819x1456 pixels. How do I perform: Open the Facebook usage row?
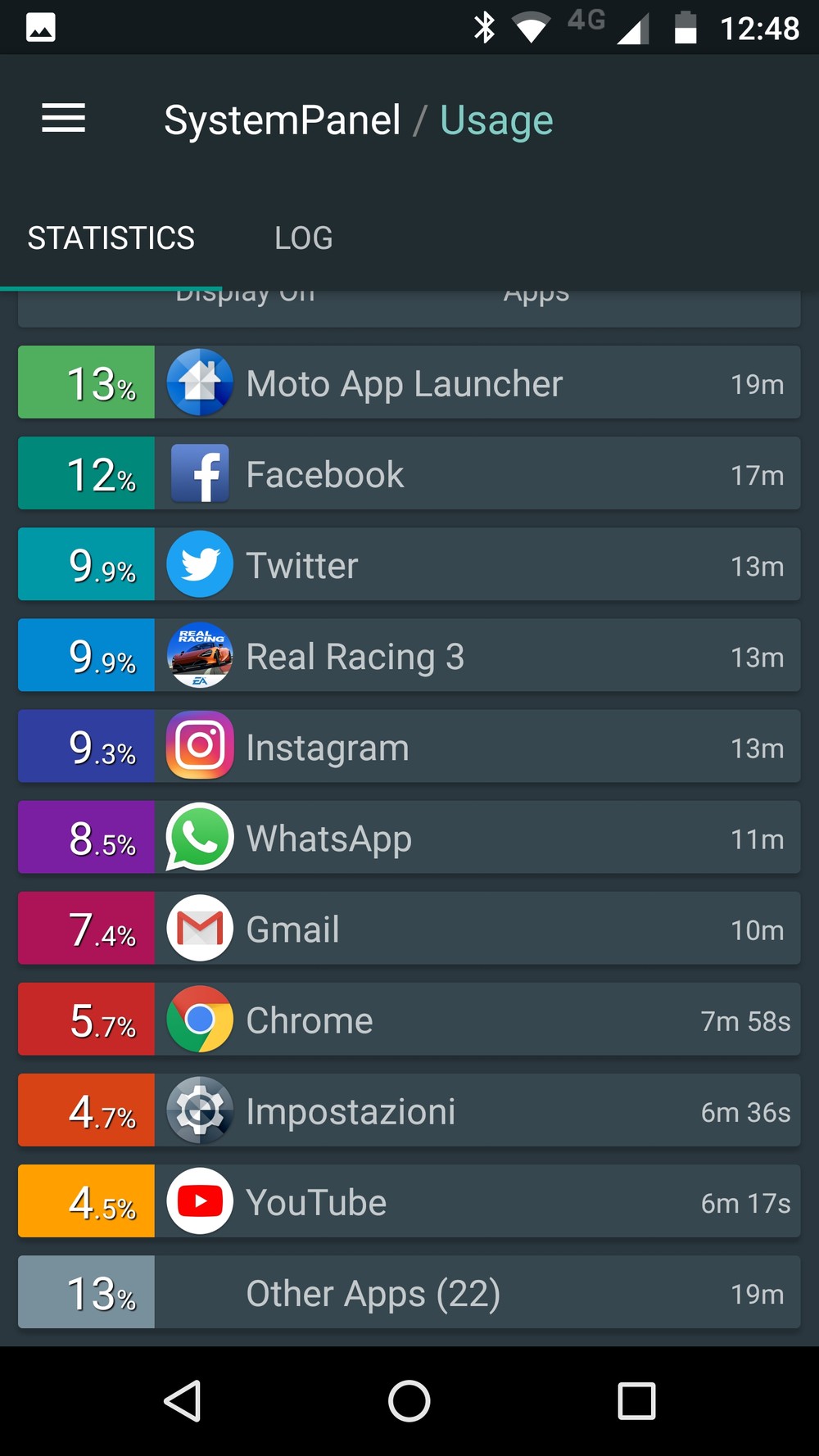409,473
